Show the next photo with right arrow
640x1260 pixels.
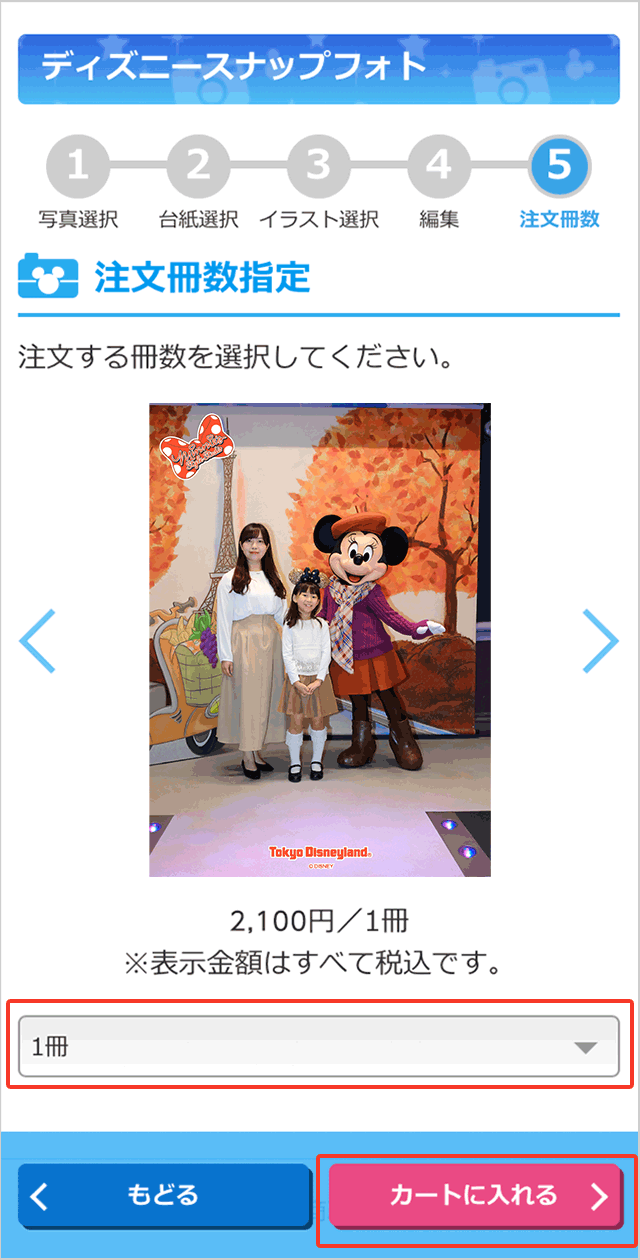pos(600,640)
